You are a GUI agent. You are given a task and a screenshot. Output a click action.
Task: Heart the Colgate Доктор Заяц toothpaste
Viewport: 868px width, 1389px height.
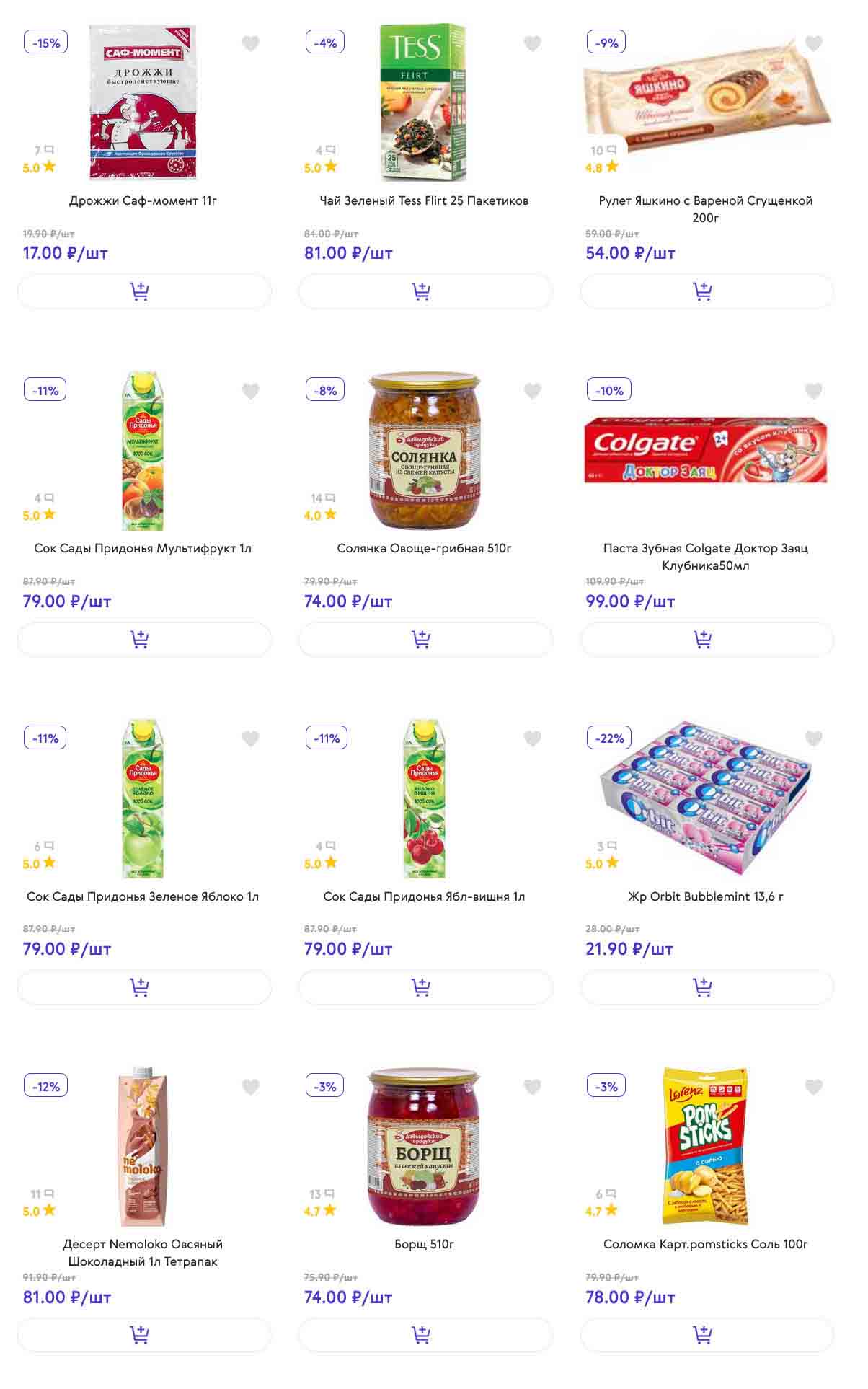[x=813, y=392]
